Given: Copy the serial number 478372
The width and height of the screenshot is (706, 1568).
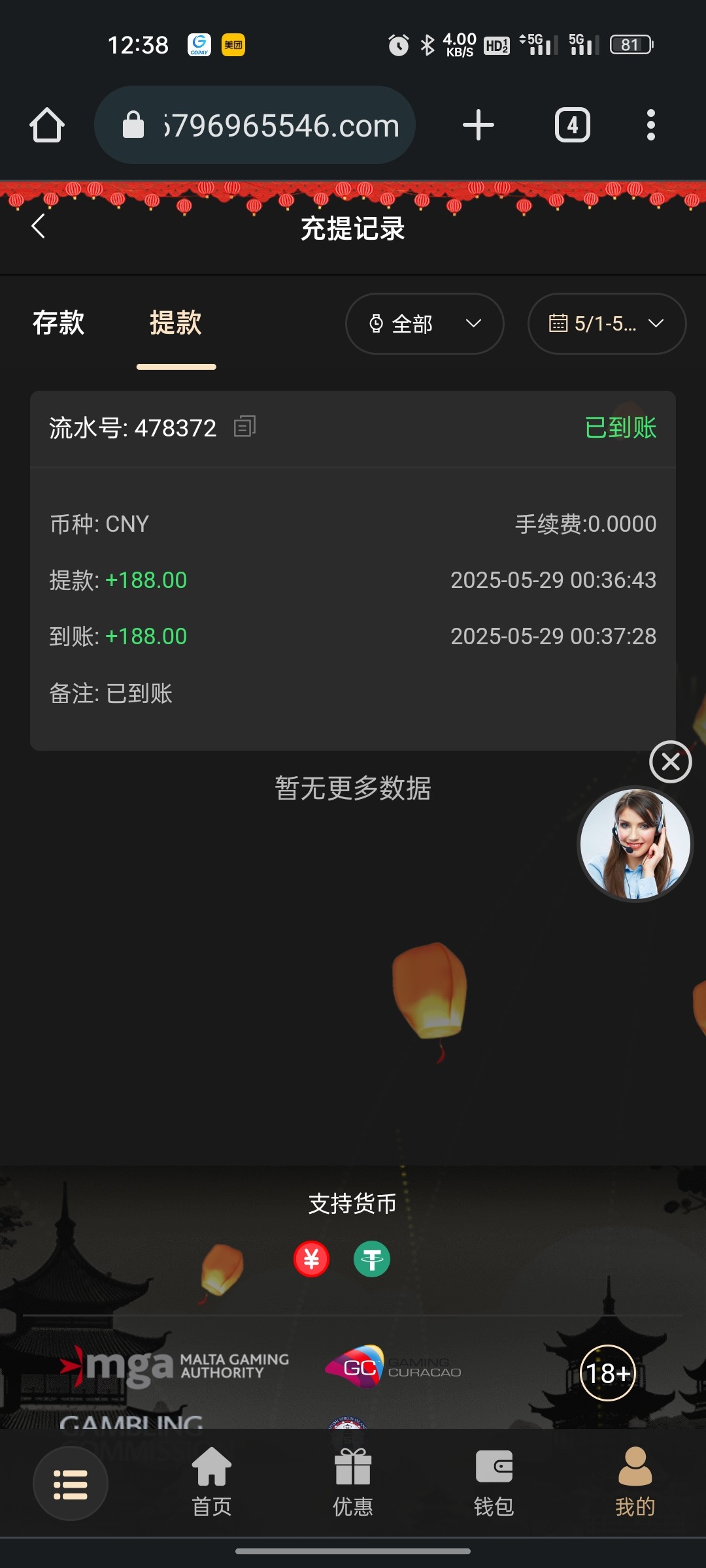Looking at the screenshot, I should (244, 427).
